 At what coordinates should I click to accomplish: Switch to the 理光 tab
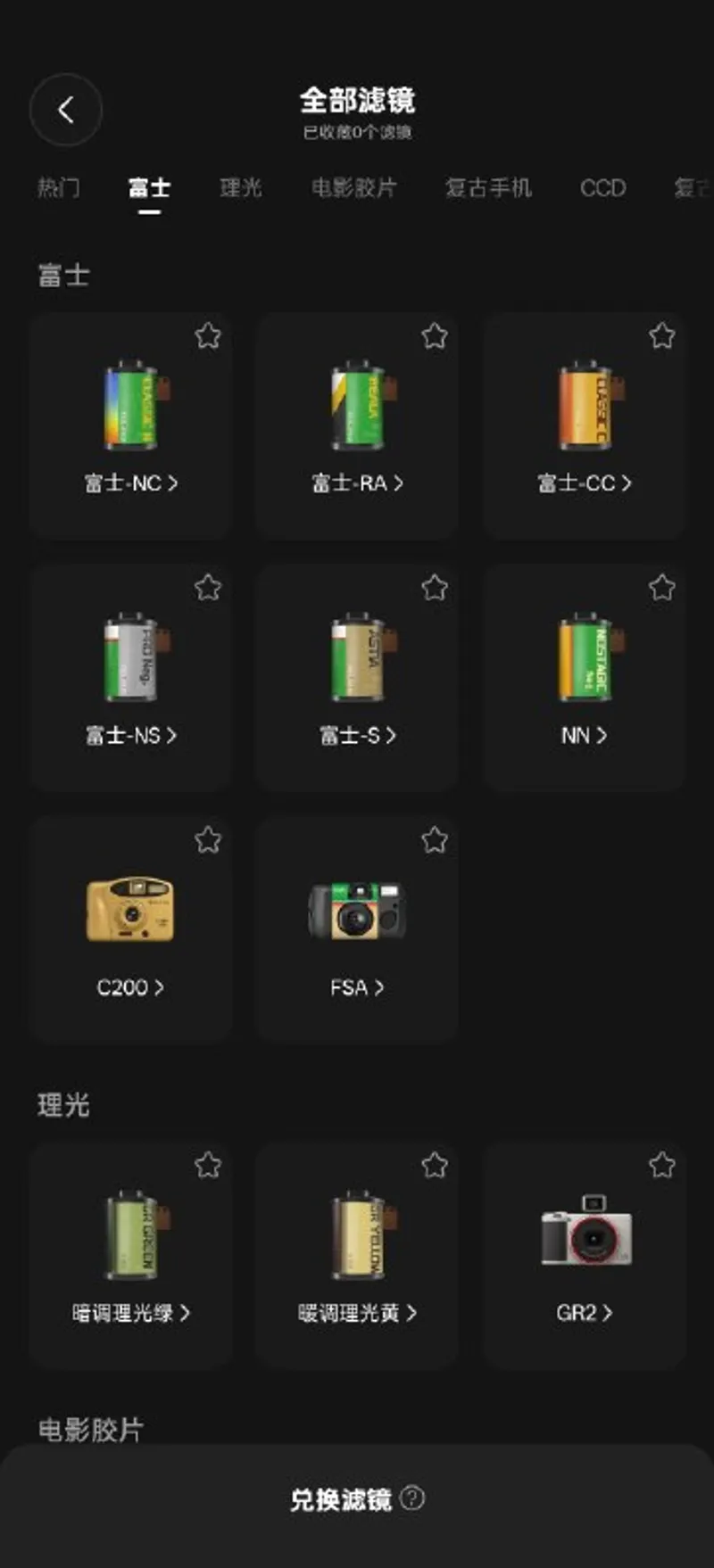pyautogui.click(x=238, y=188)
